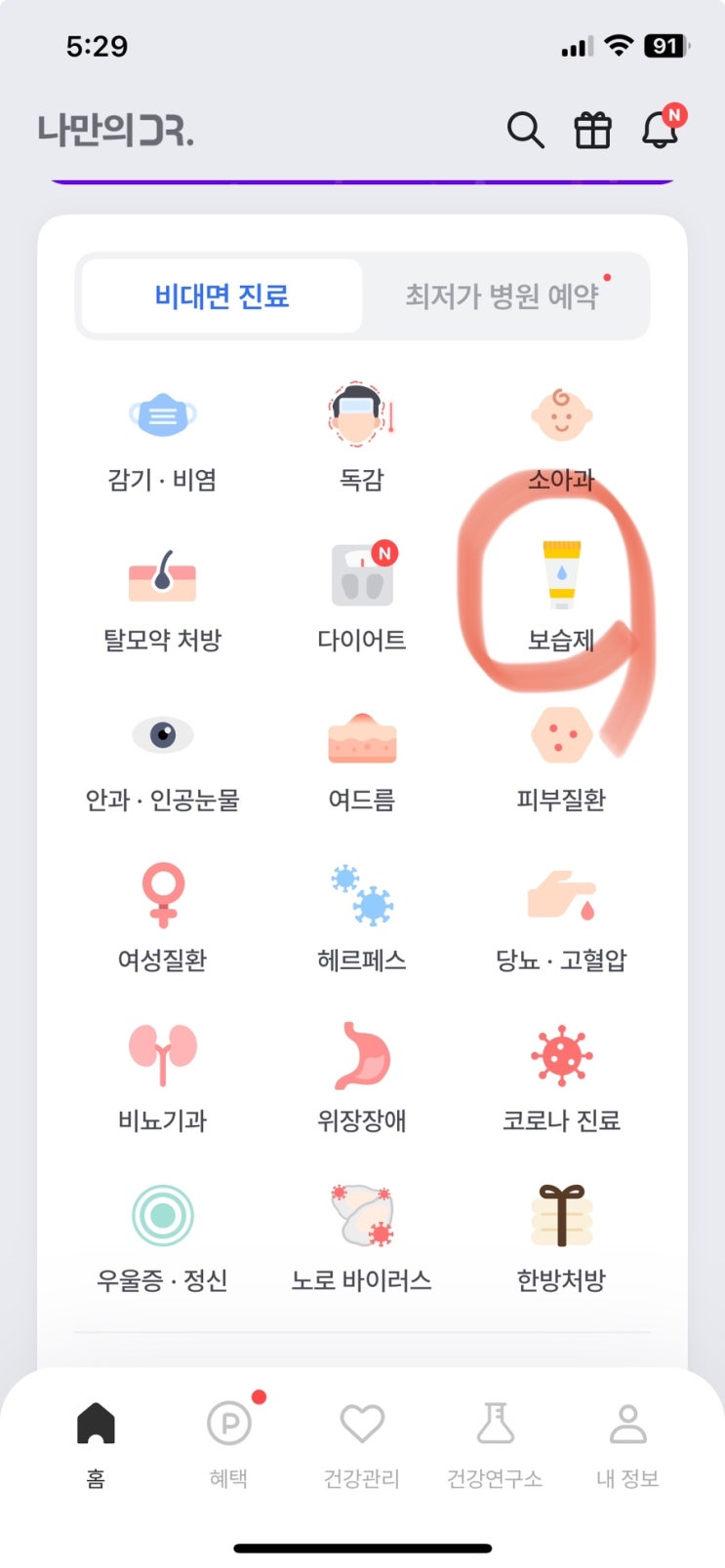Open 당뇨 · 고혈압 category

pos(561,918)
